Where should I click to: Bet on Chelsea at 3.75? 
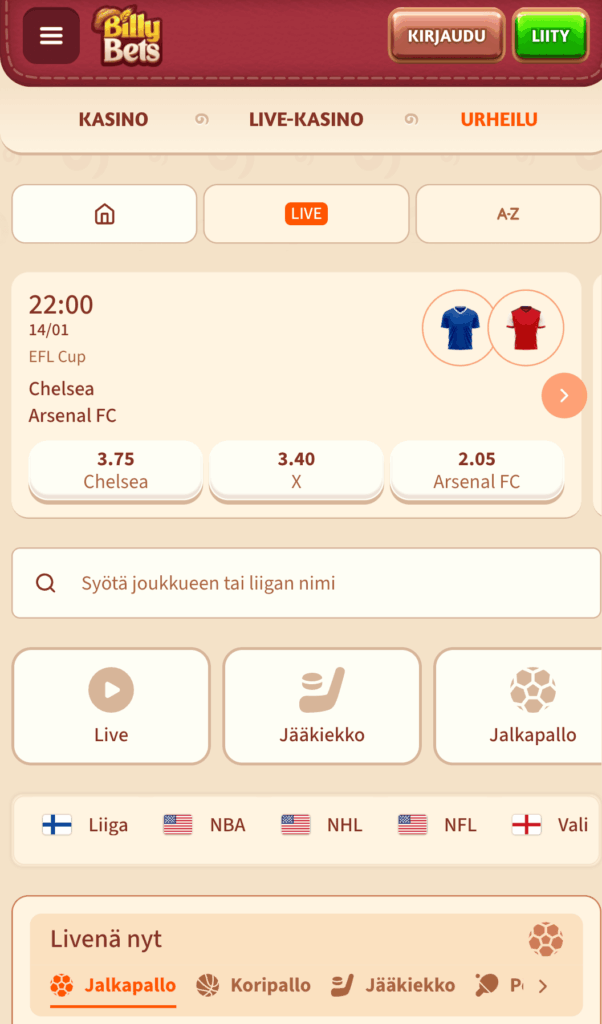point(116,470)
